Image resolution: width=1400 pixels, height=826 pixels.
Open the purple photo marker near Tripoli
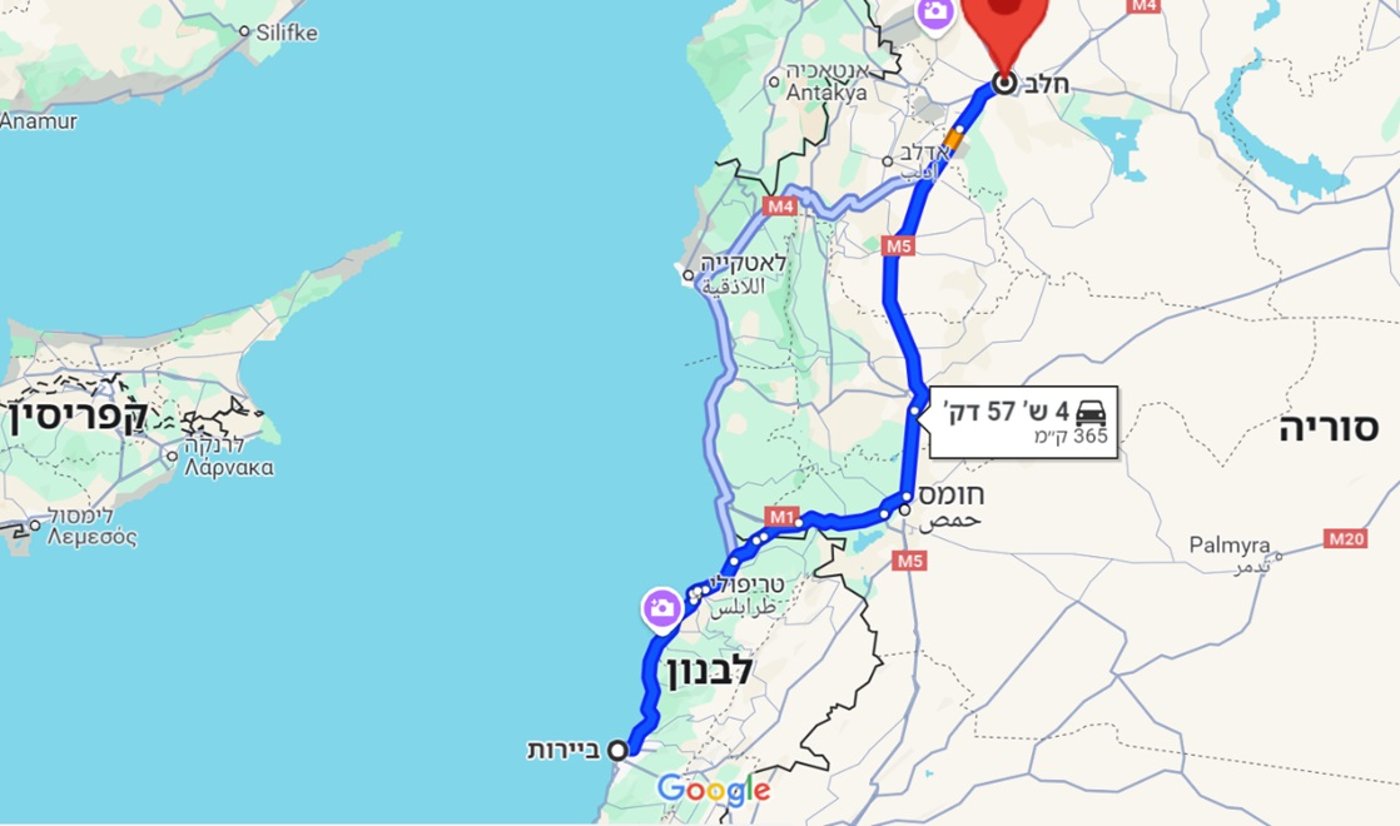click(661, 609)
